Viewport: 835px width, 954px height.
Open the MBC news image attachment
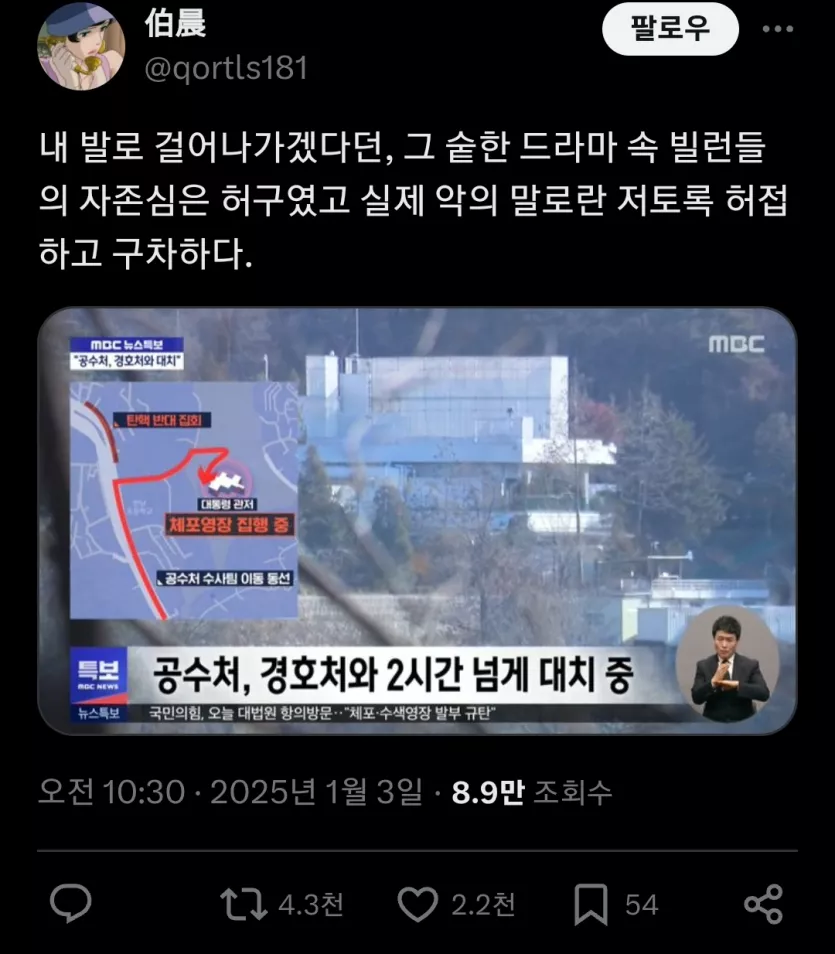[x=417, y=520]
